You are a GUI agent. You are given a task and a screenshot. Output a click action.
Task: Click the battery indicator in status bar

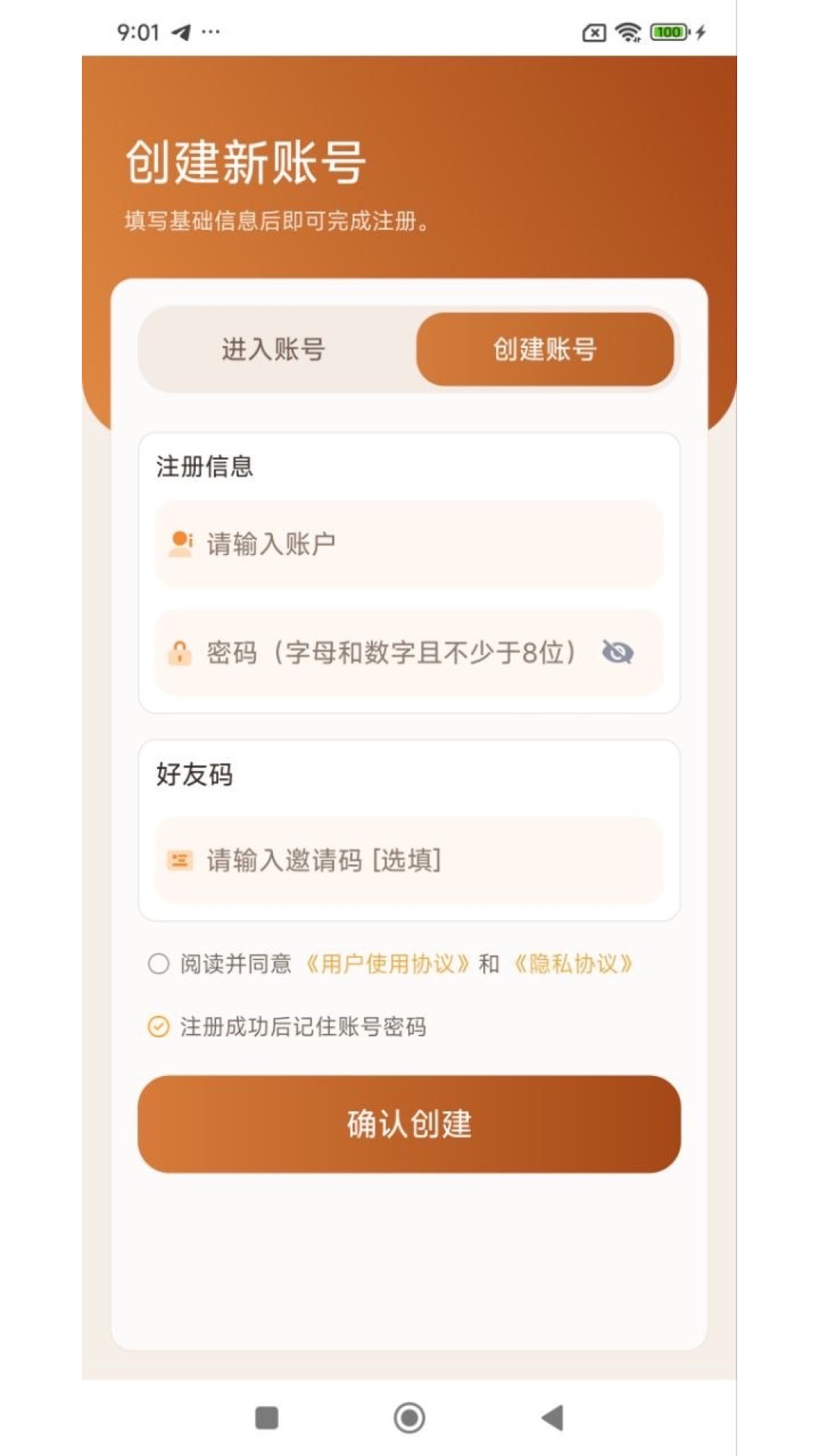tap(670, 32)
